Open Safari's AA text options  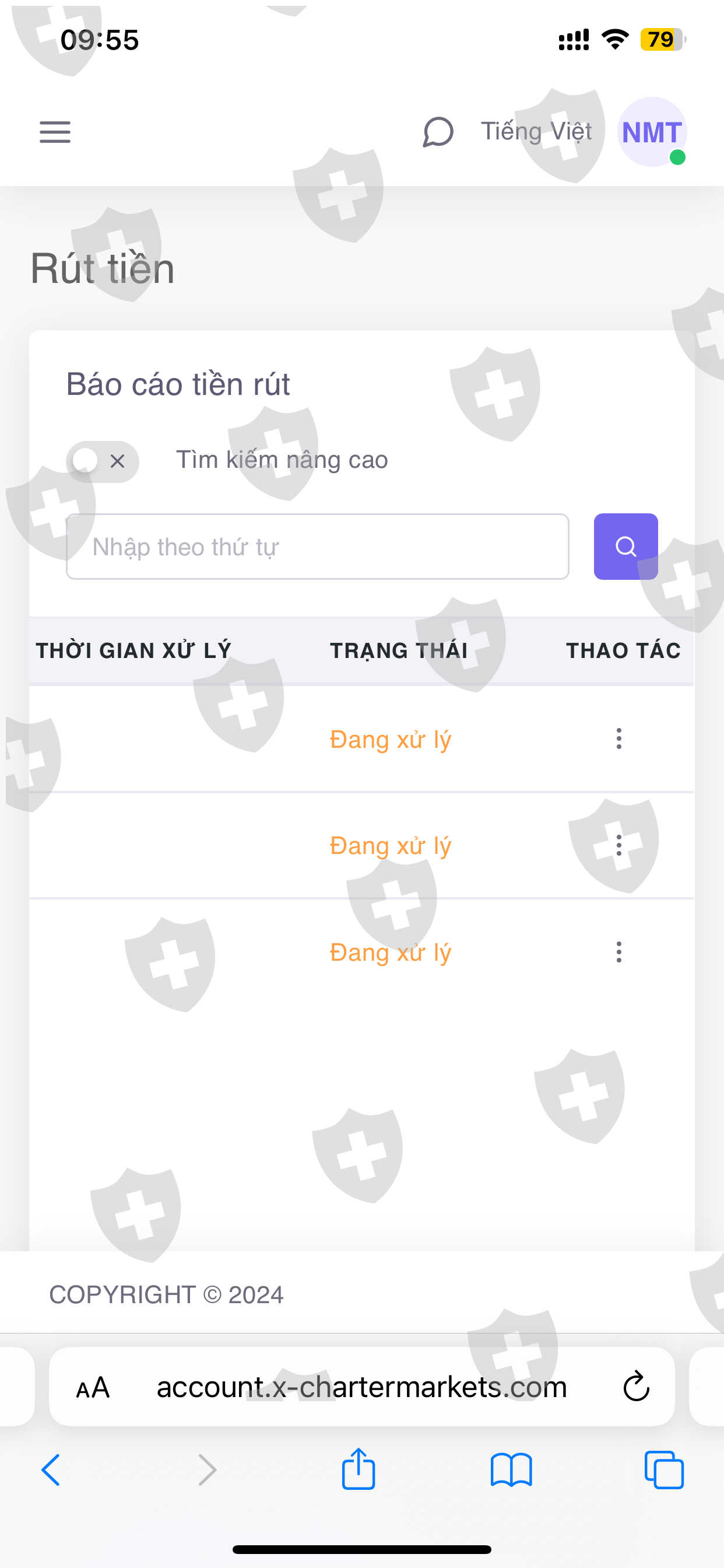93,1388
